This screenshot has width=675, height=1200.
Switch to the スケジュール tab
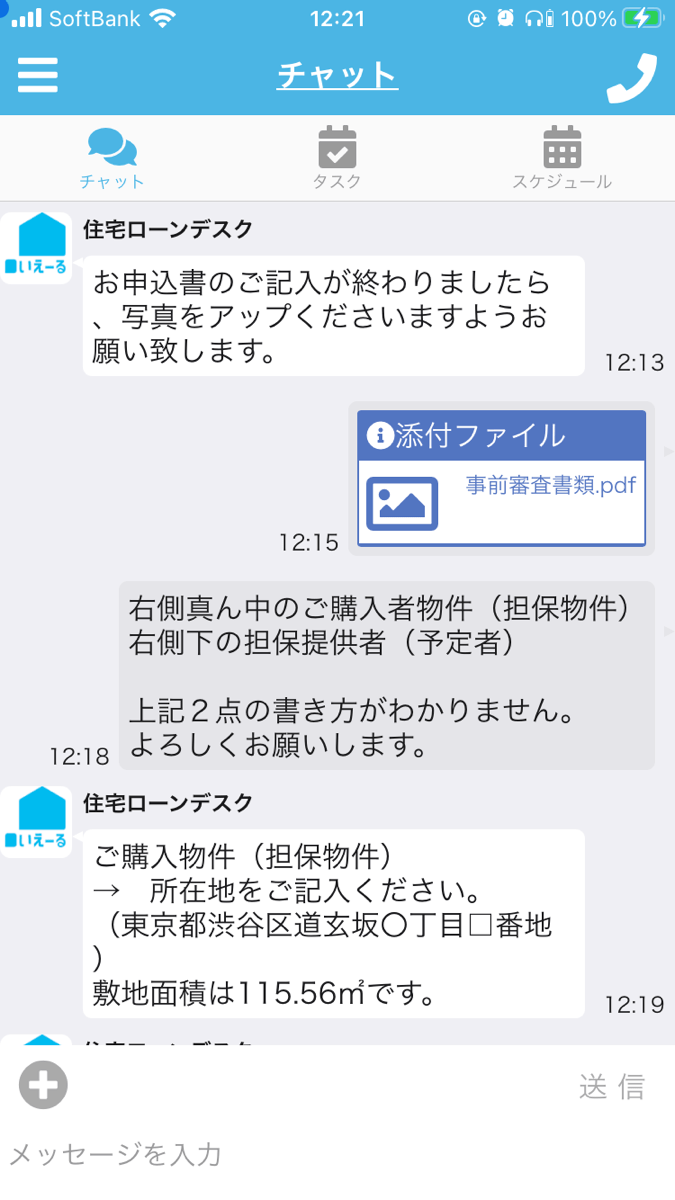(x=562, y=158)
